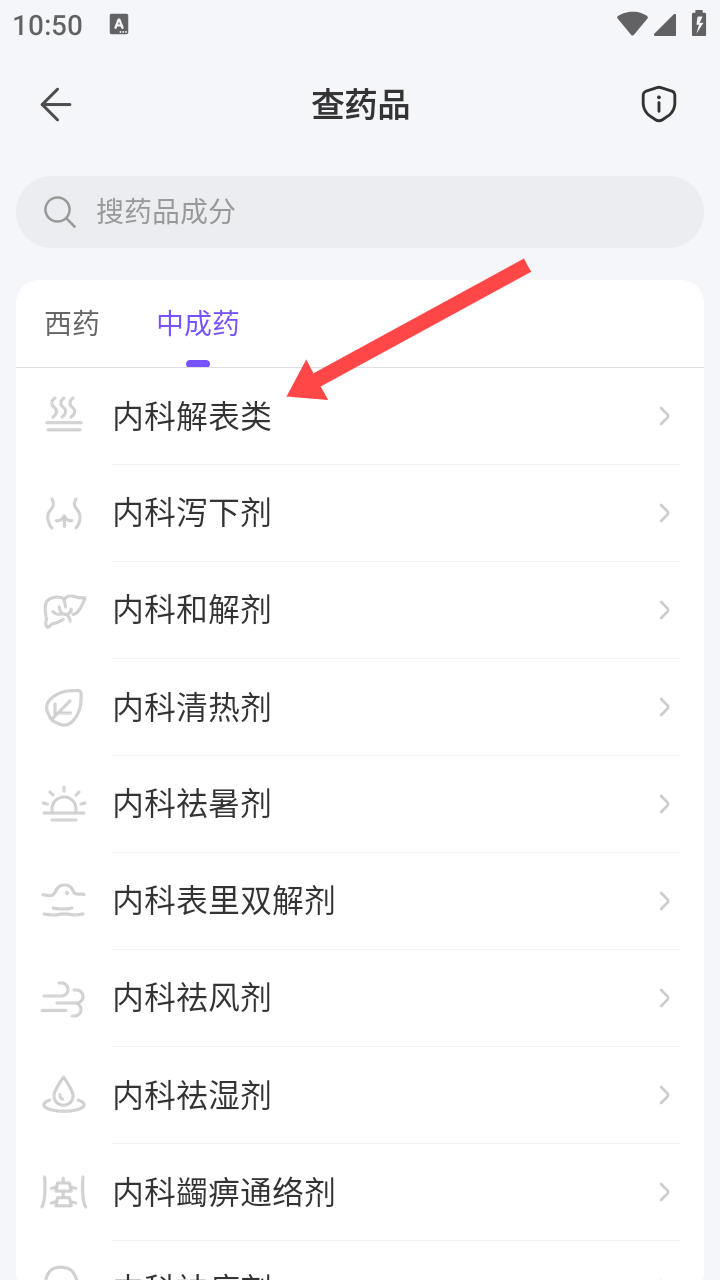The height and width of the screenshot is (1280, 720).
Task: View 内科蠲痹通络剂 medicines
Action: (x=360, y=1192)
